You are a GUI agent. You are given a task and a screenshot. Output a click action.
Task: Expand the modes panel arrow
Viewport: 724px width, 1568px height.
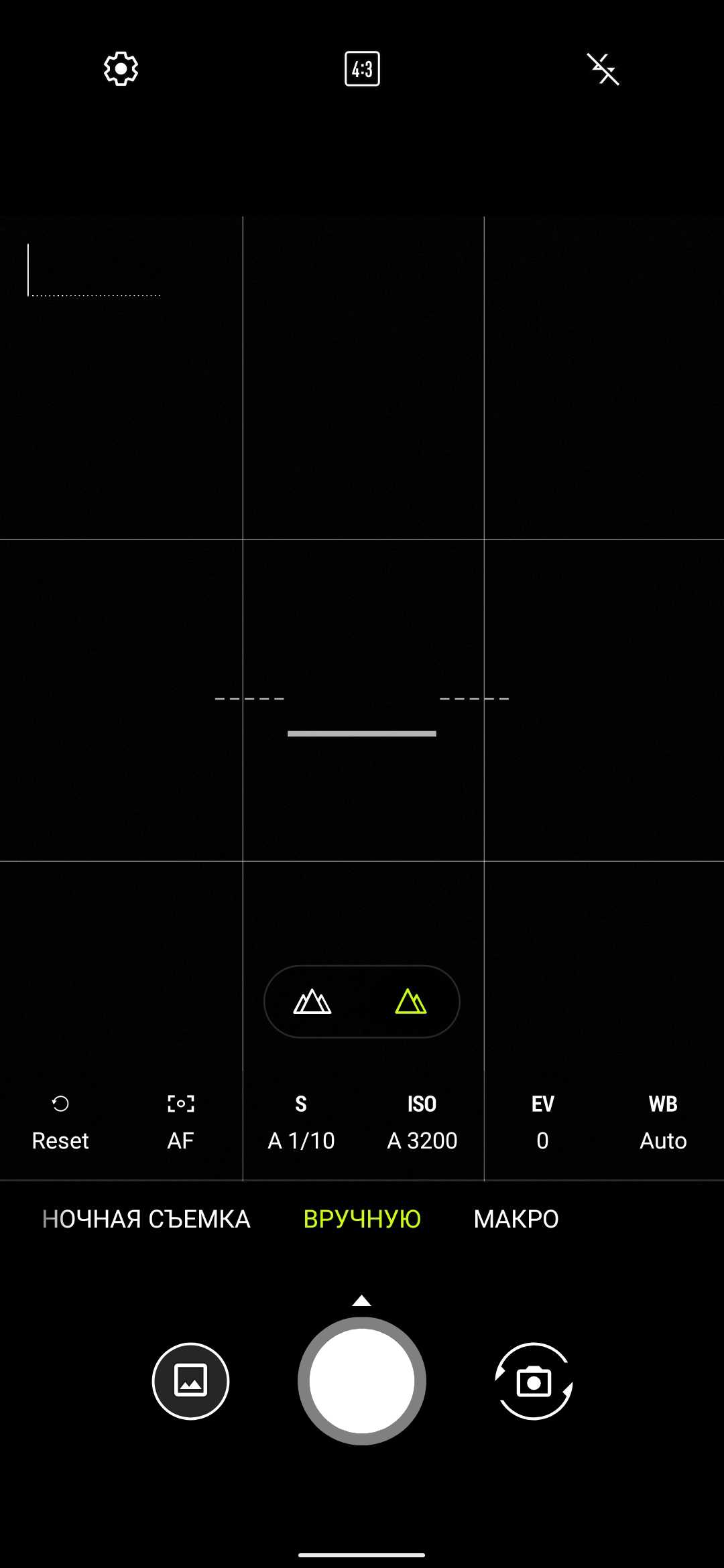click(x=362, y=1301)
